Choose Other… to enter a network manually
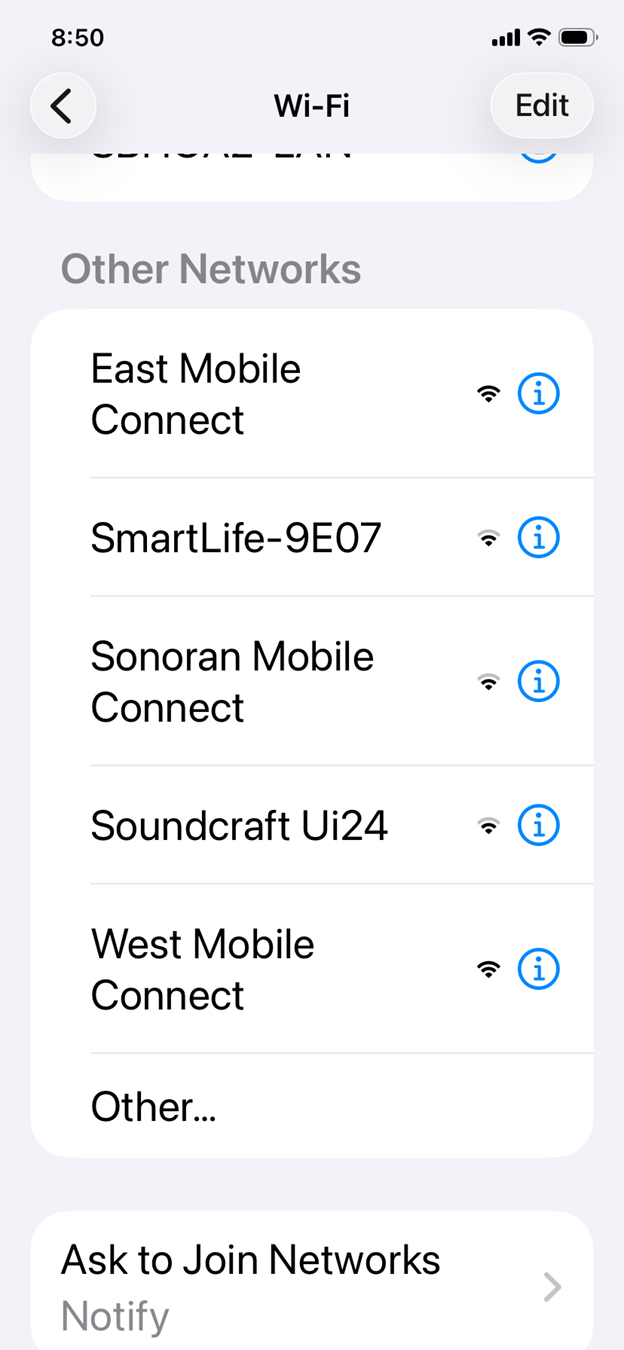This screenshot has width=624, height=1350. click(154, 1107)
